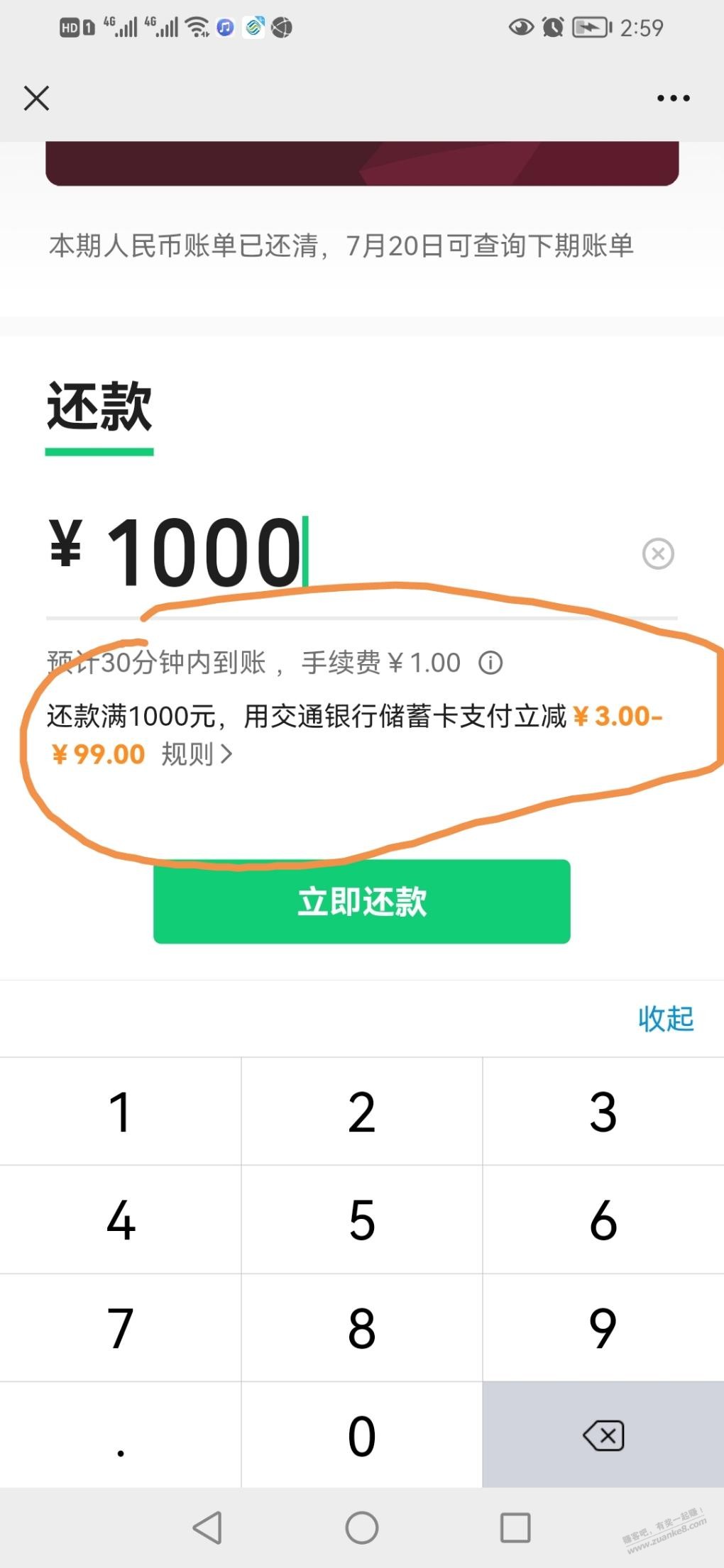Open the discount 规则 link

tap(197, 753)
